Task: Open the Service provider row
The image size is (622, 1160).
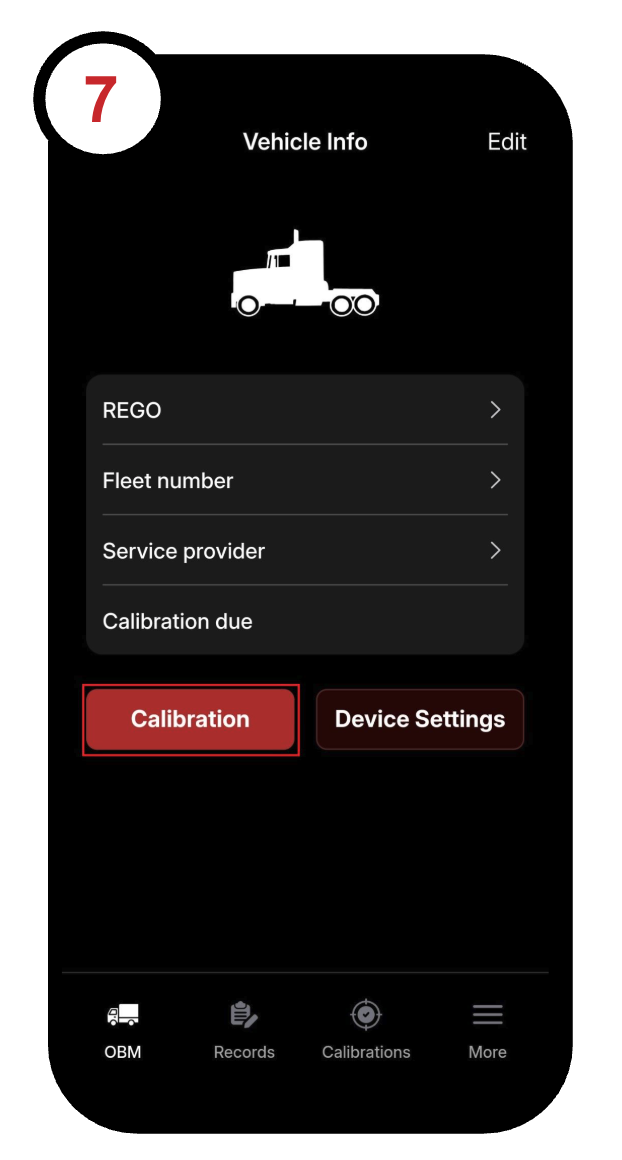Action: [x=305, y=550]
